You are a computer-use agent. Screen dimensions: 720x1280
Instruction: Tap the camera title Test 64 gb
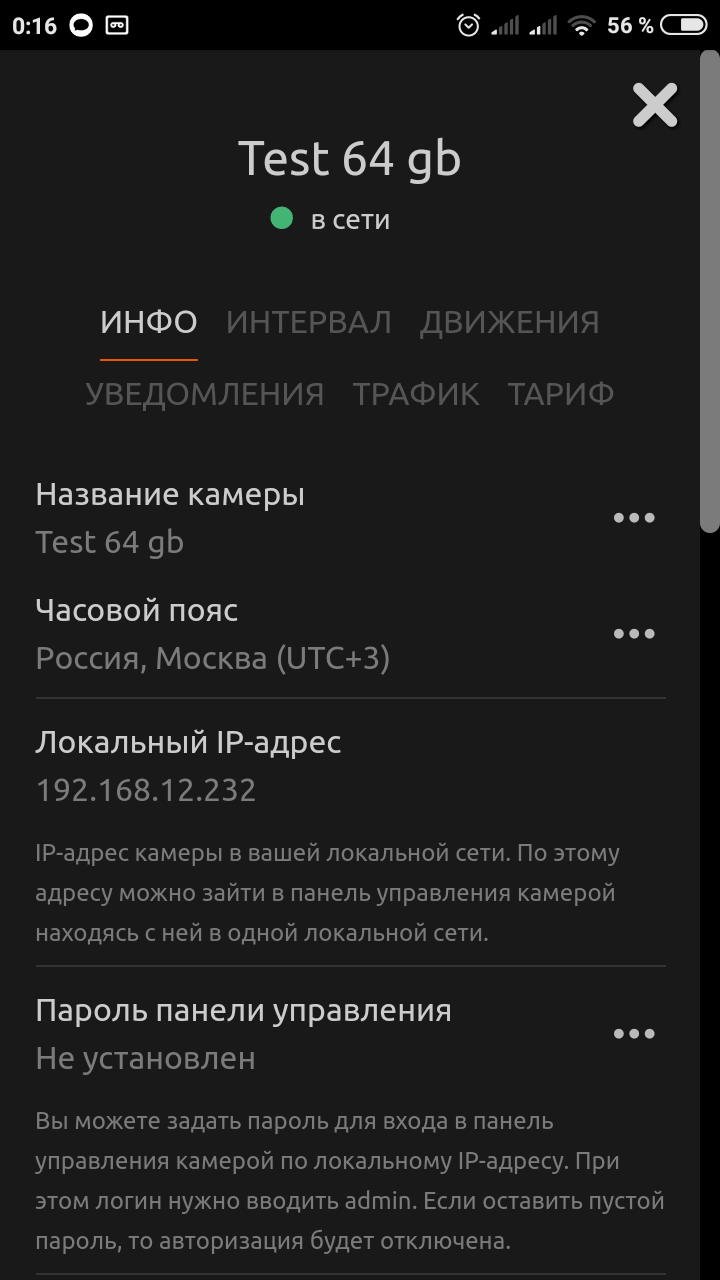click(x=349, y=157)
